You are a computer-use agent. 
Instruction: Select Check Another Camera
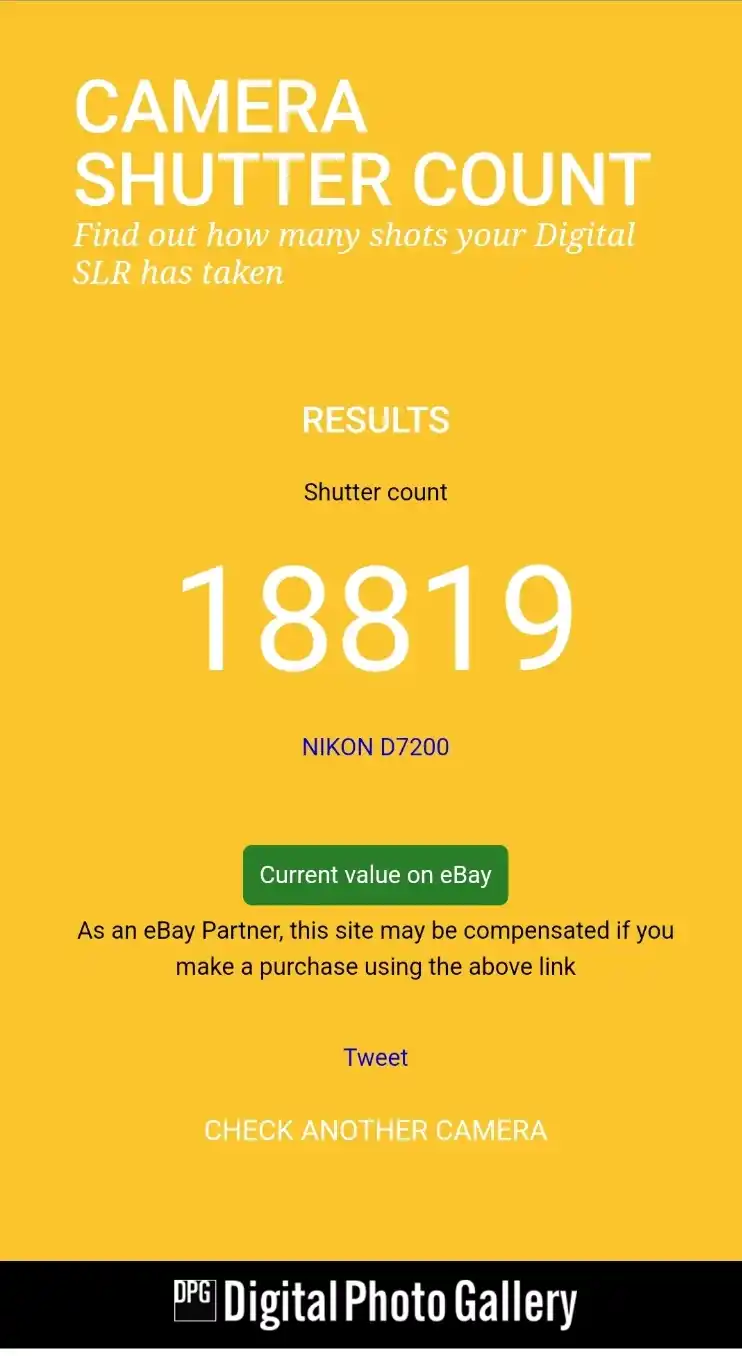(375, 1130)
